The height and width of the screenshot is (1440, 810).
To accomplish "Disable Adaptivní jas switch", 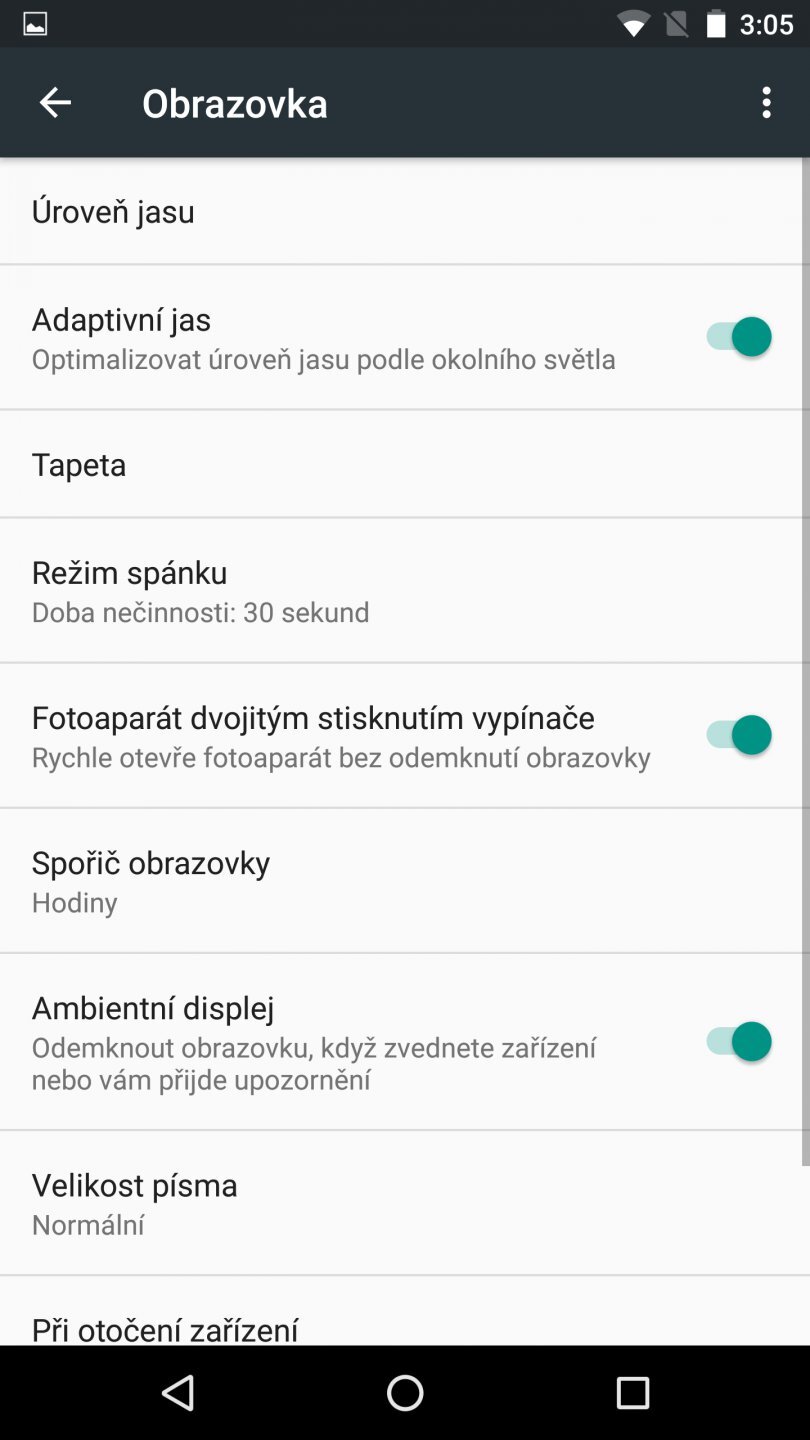I will point(736,337).
